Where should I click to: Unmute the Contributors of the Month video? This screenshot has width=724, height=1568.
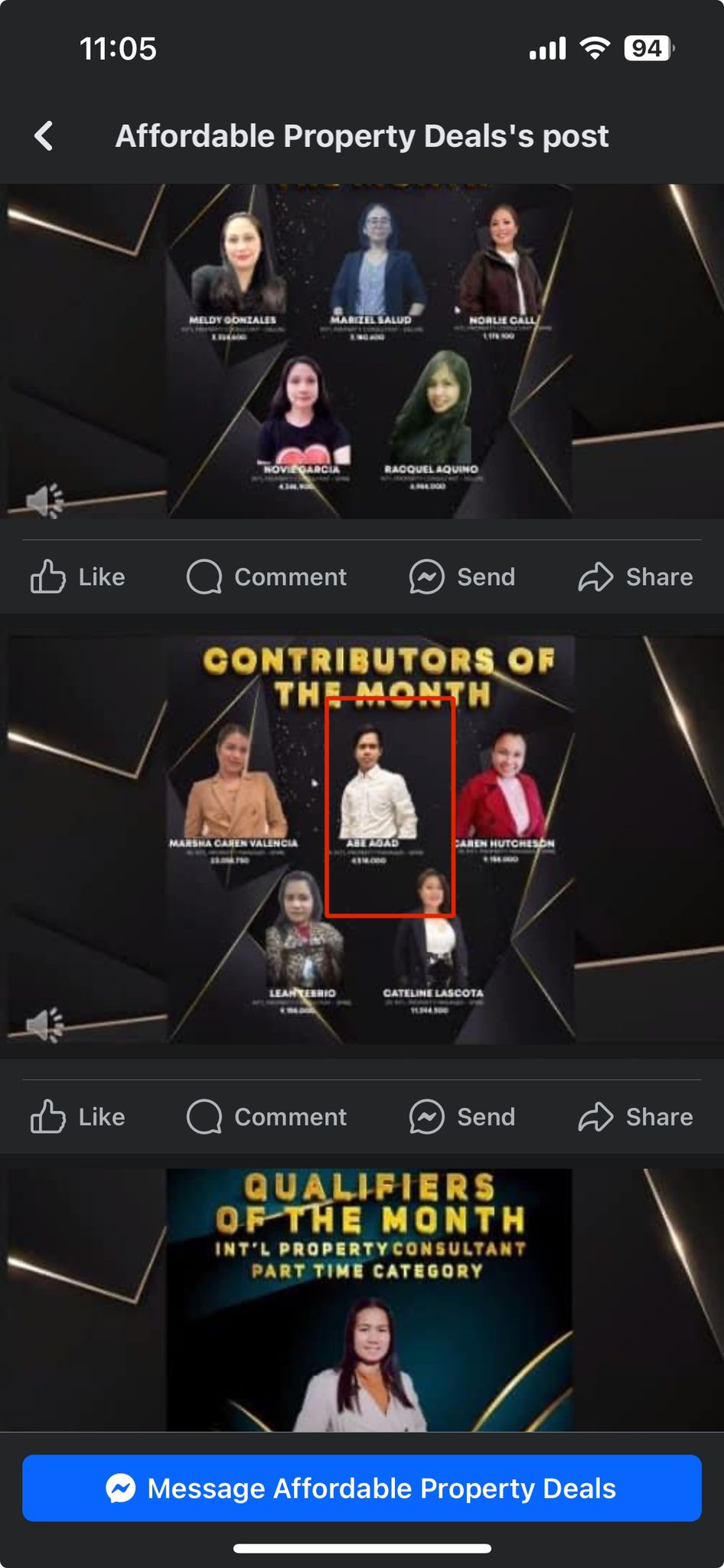point(44,1024)
